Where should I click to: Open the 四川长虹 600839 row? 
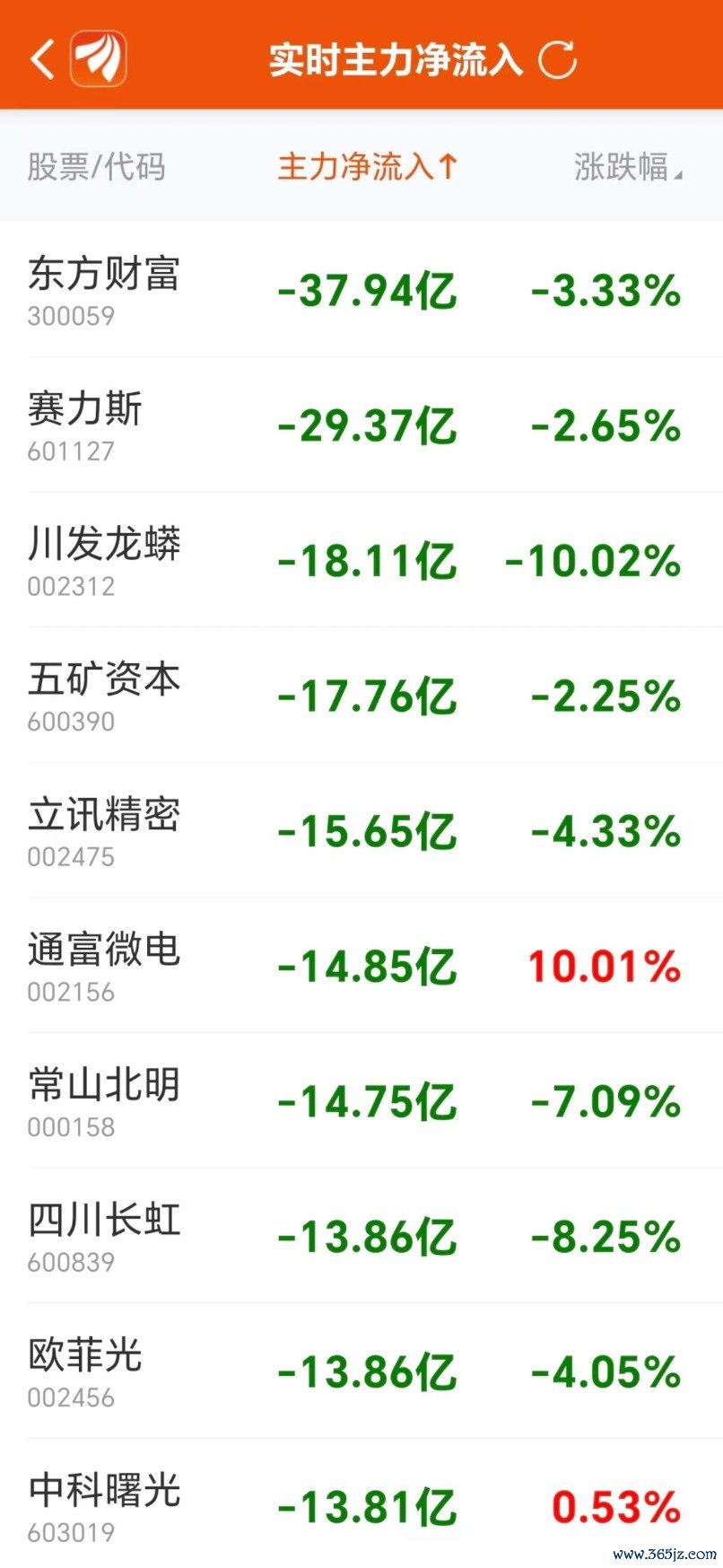pyautogui.click(x=361, y=1236)
